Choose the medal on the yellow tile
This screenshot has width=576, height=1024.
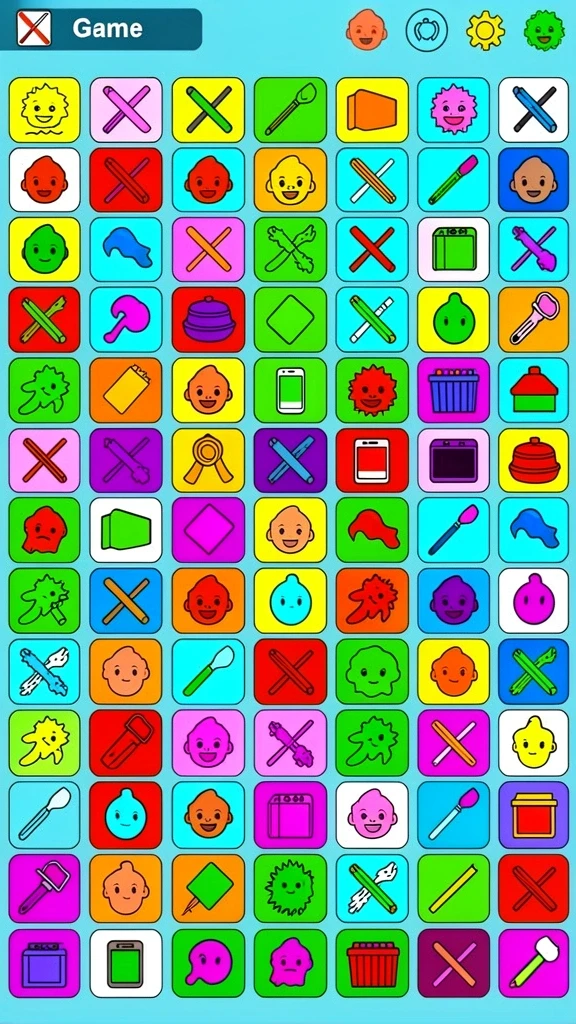(208, 460)
